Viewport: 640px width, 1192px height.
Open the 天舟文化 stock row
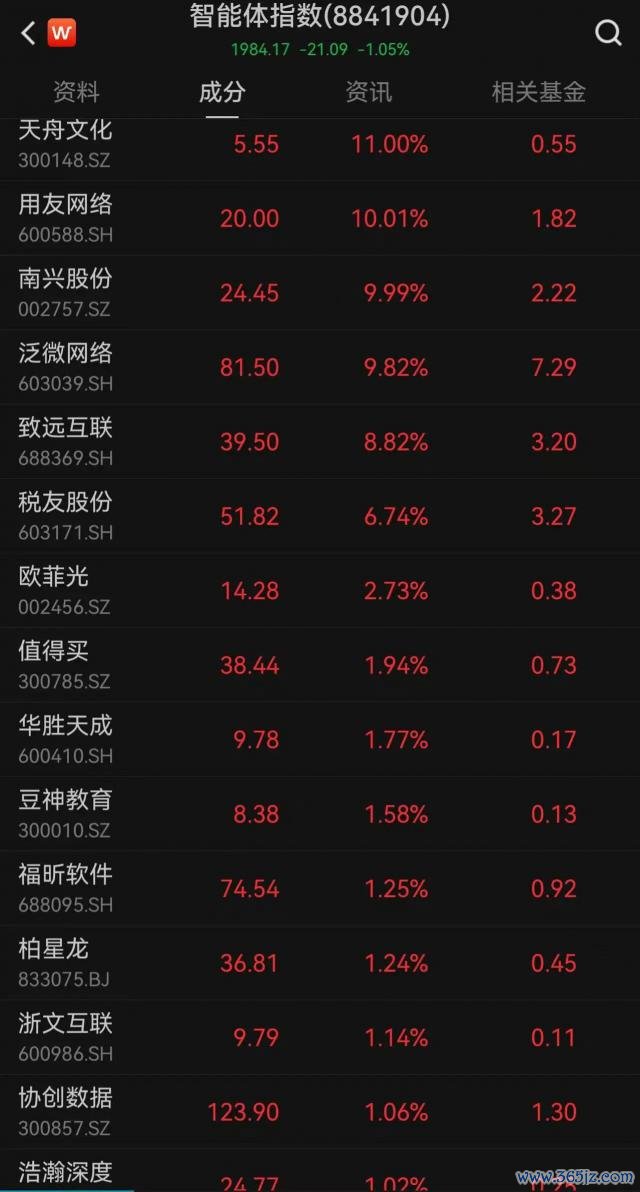[x=320, y=144]
